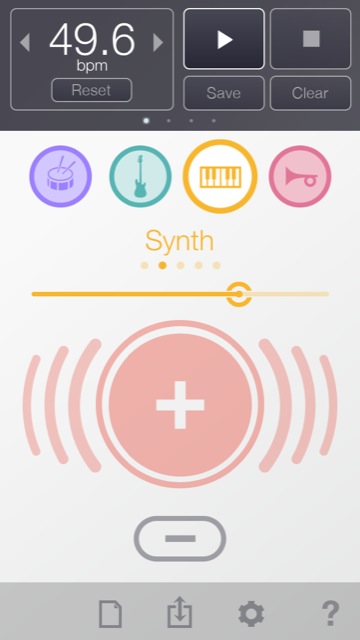
Task: Open settings gear
Action: click(x=251, y=613)
